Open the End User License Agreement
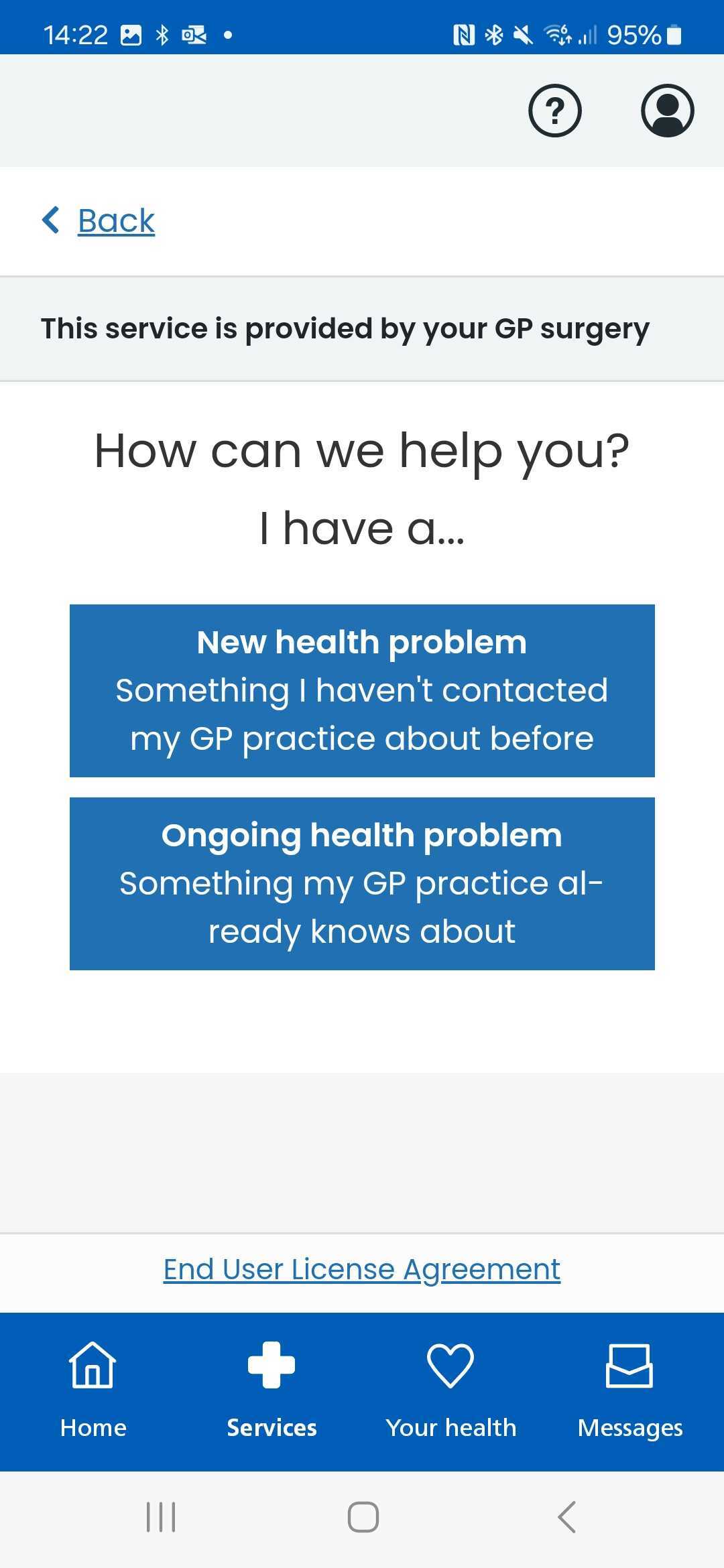724x1568 pixels. click(362, 1270)
